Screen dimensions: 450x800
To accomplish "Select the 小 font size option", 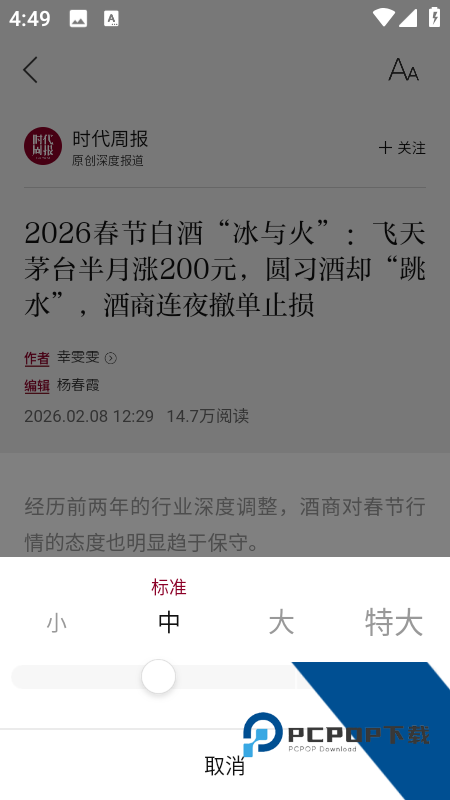I will (56, 623).
